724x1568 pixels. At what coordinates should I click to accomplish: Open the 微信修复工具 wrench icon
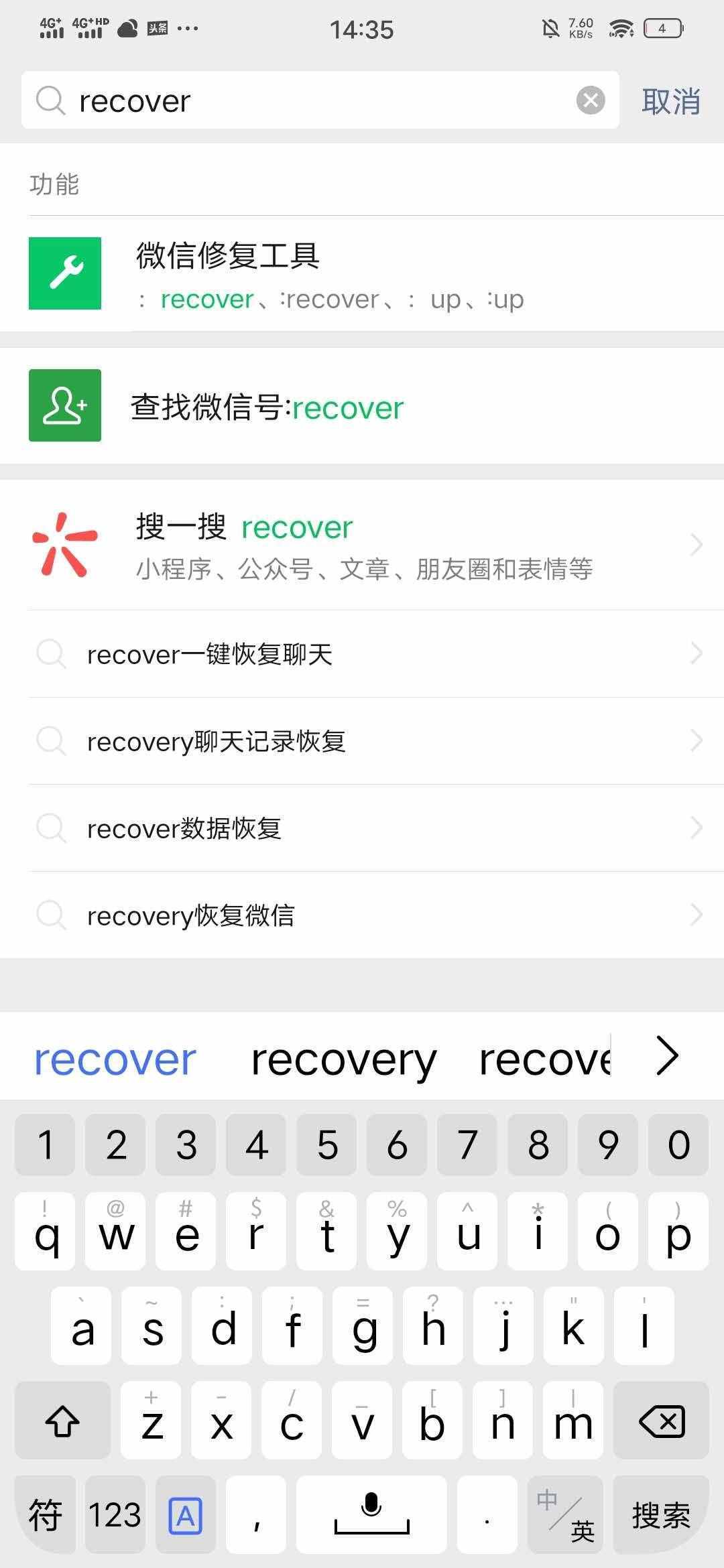tap(64, 273)
